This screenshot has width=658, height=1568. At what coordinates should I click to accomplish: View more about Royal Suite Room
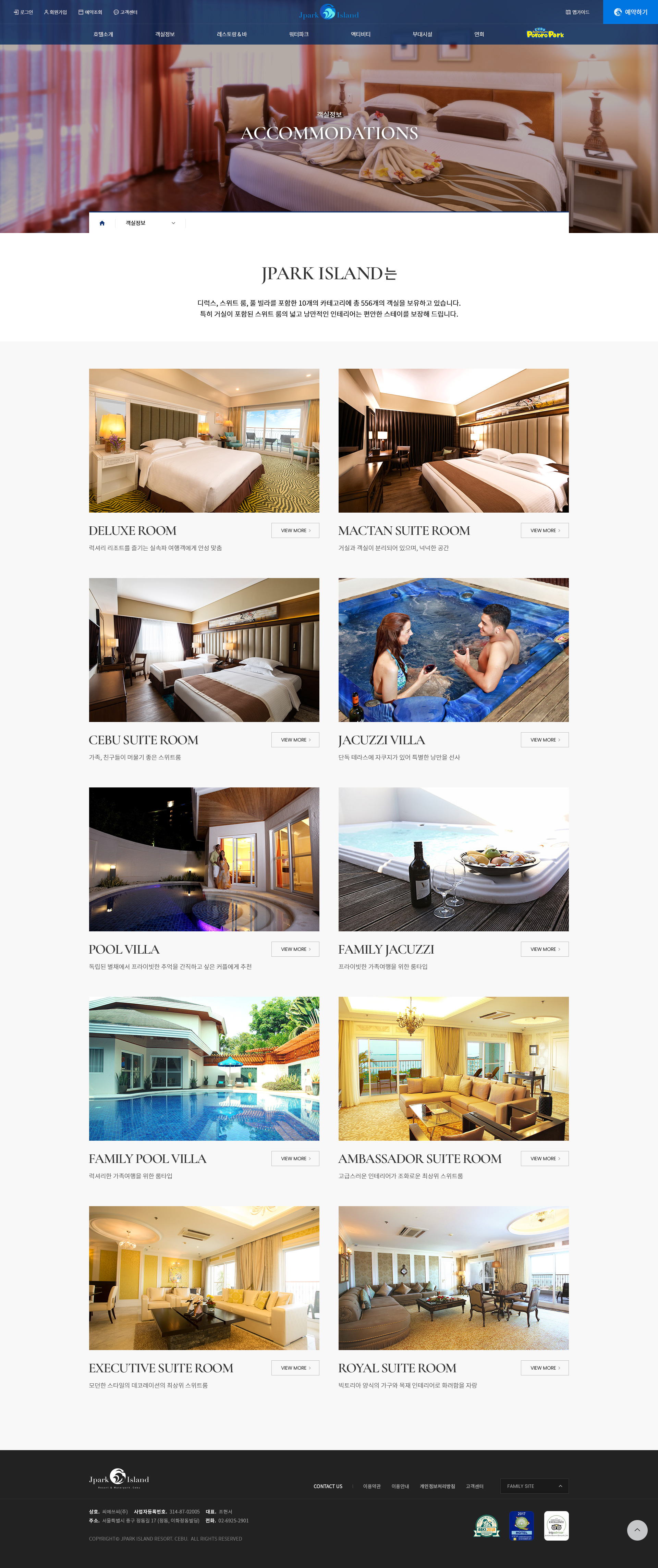click(x=544, y=1368)
